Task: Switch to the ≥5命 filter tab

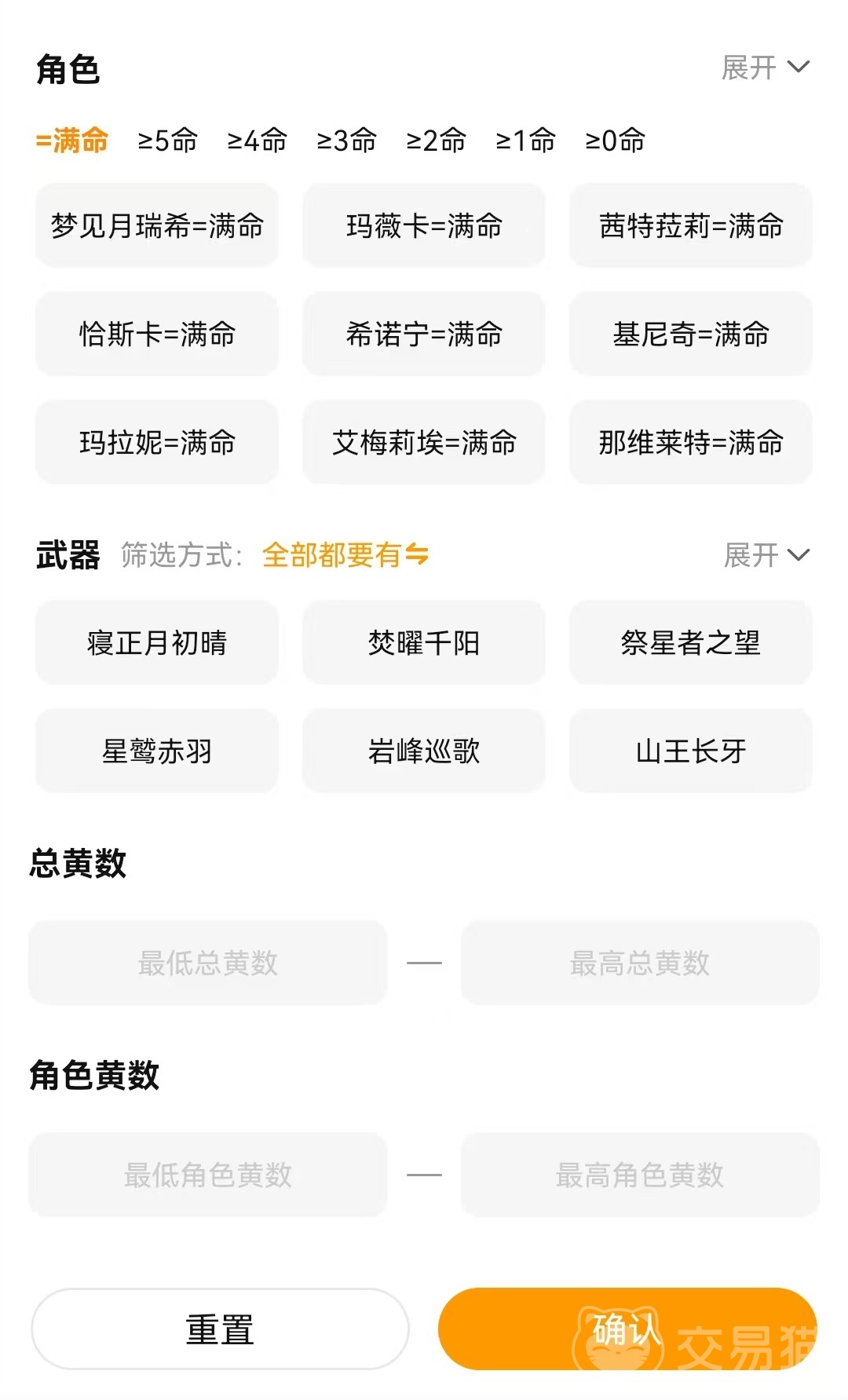Action: click(167, 141)
